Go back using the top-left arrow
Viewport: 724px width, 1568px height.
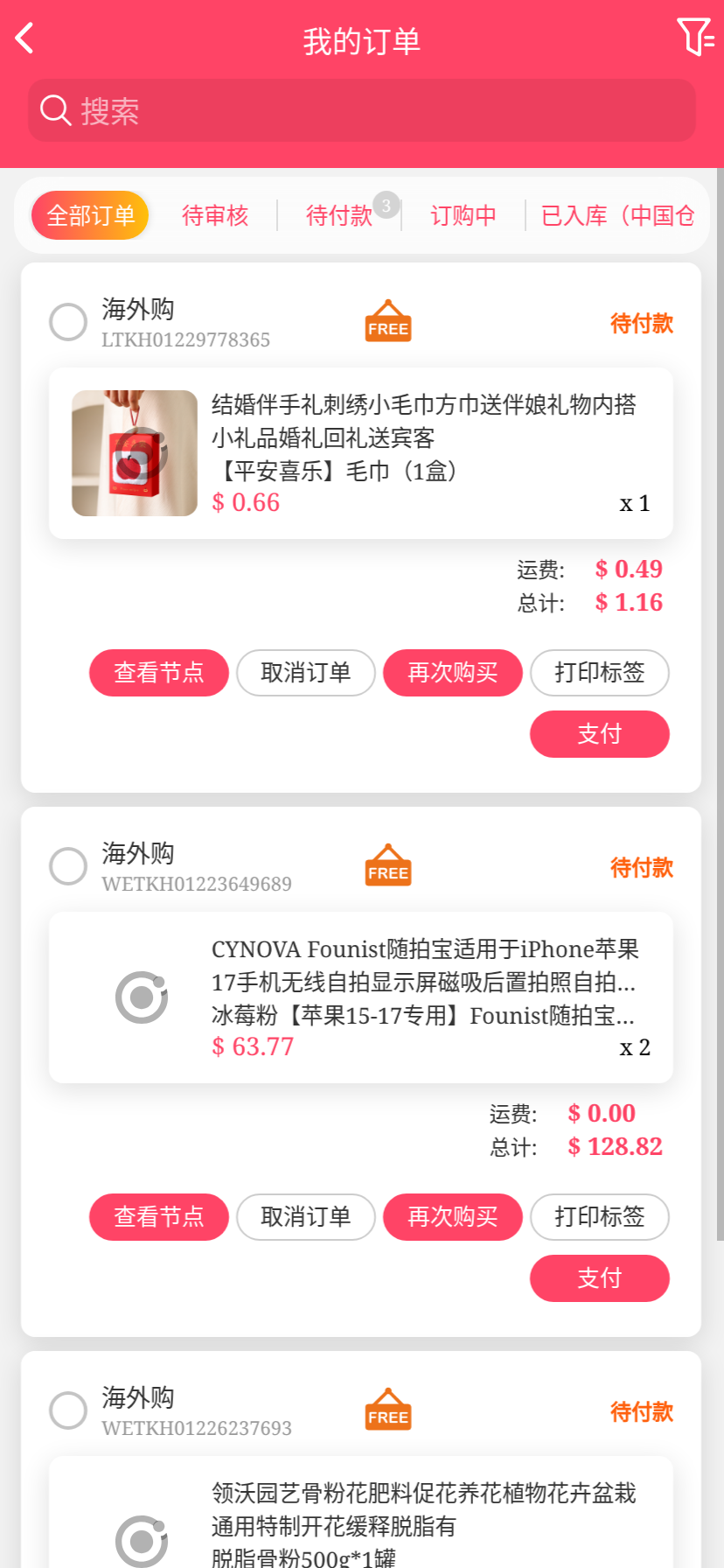pos(24,38)
